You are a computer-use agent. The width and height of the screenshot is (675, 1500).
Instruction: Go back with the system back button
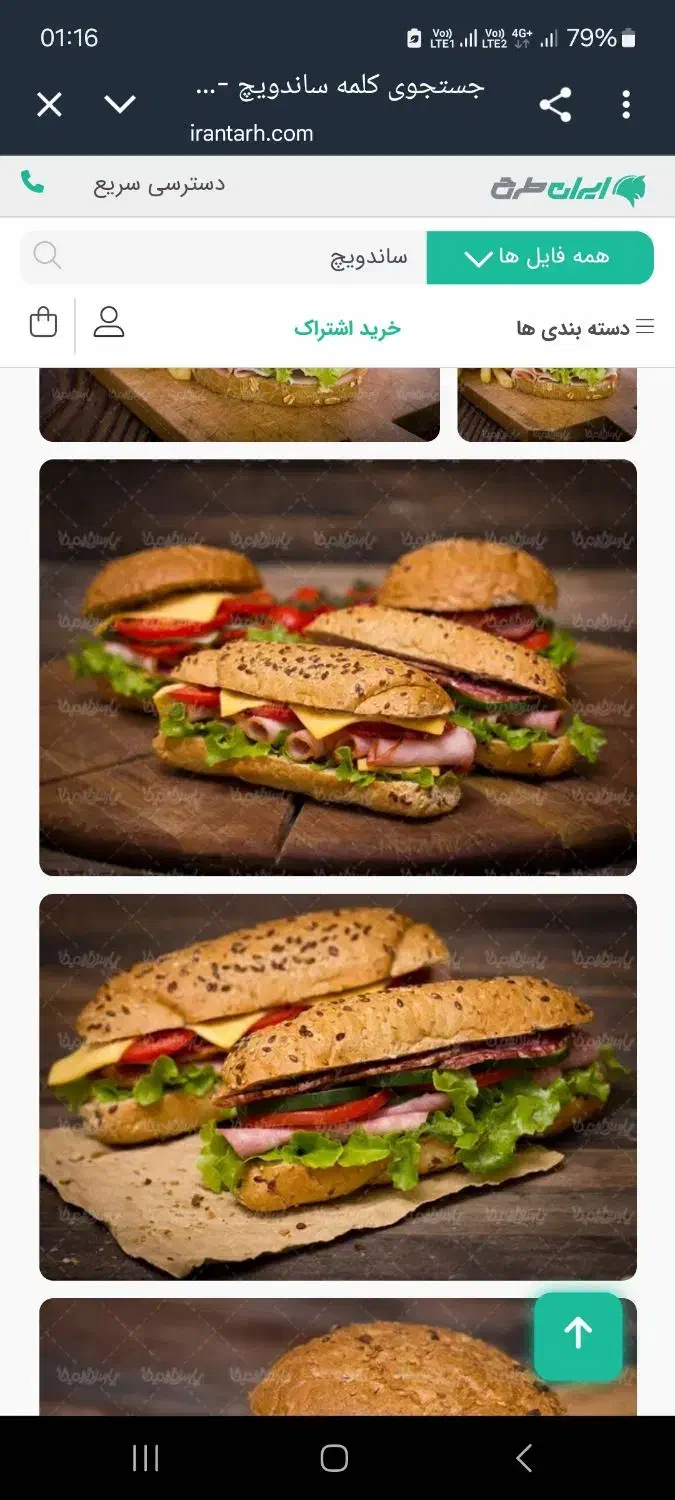(x=524, y=1458)
